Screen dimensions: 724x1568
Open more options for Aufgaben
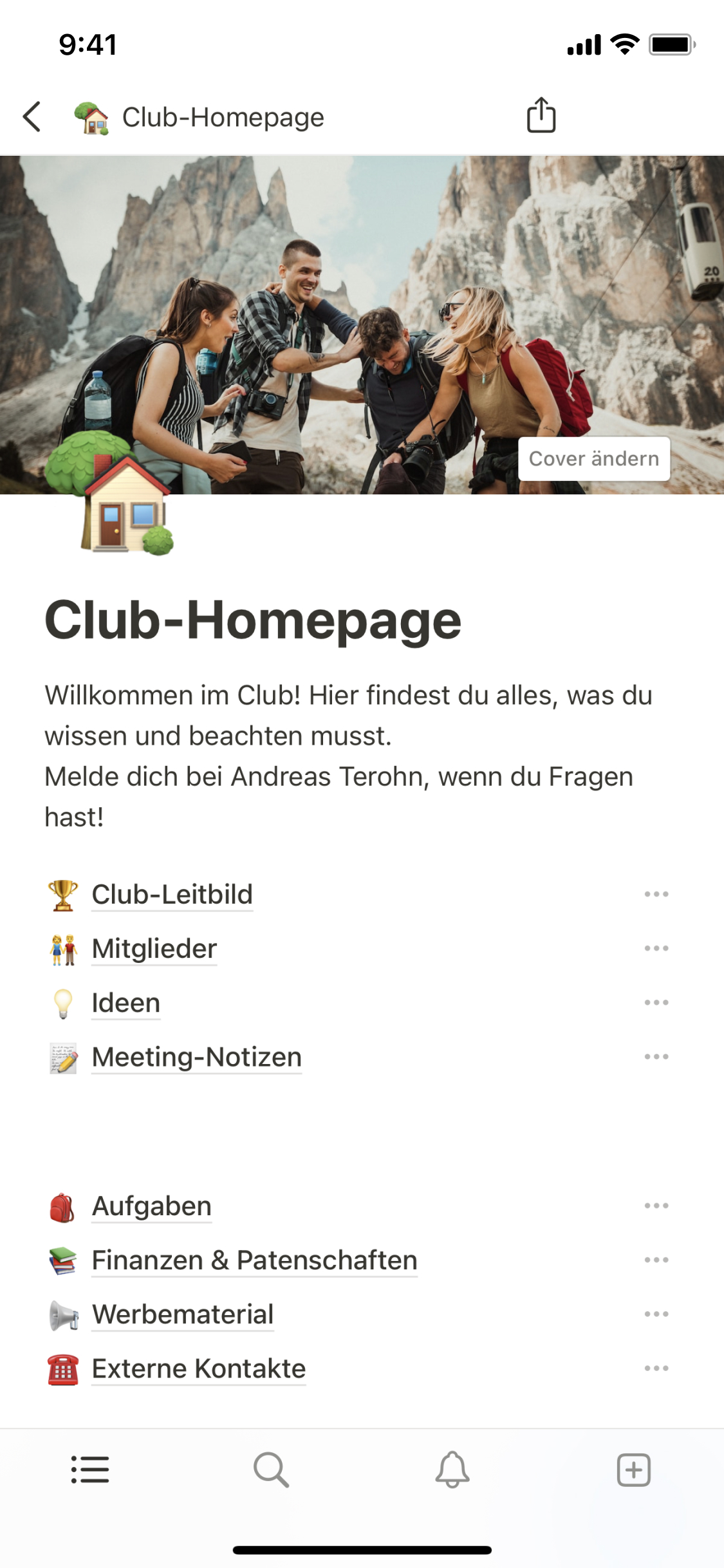click(656, 1206)
